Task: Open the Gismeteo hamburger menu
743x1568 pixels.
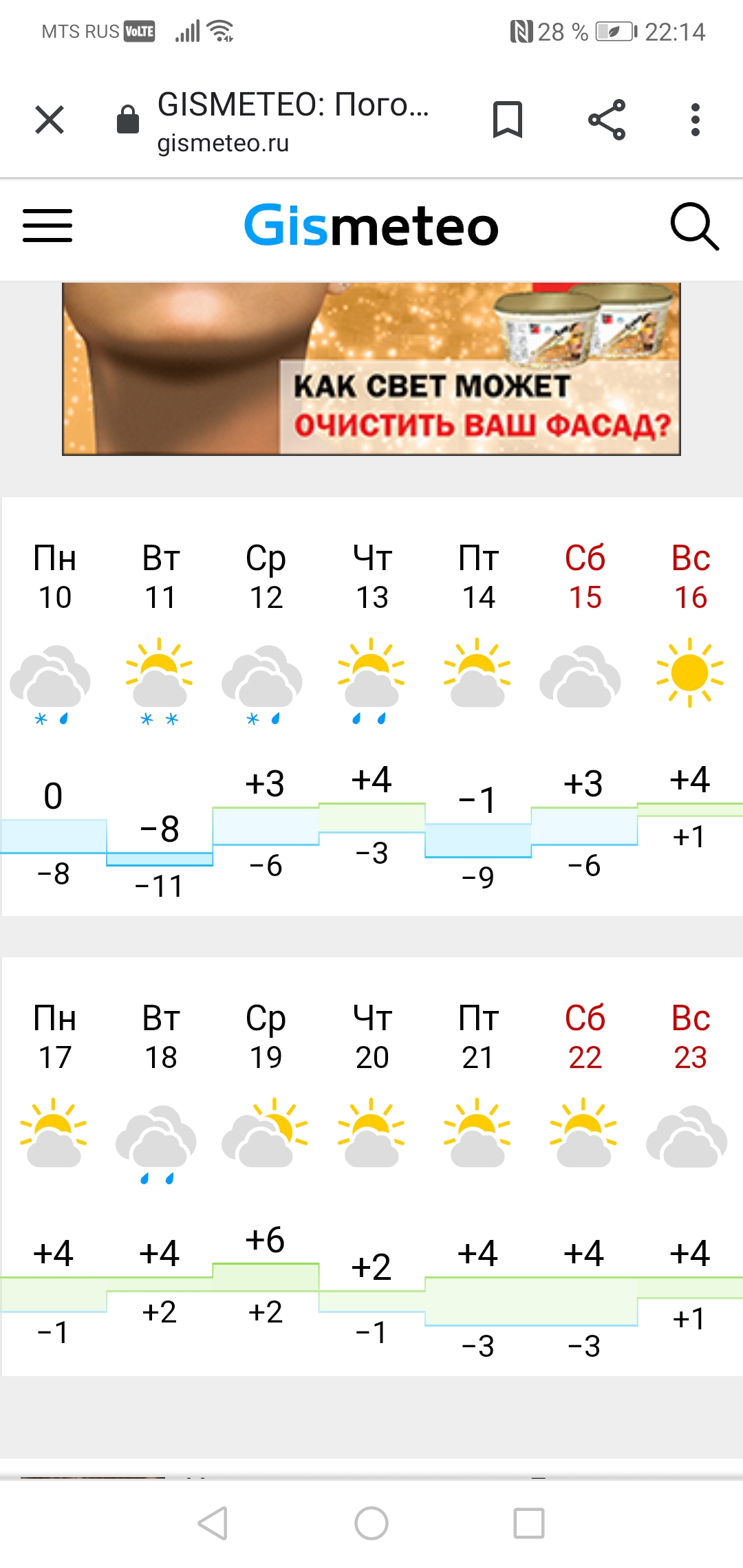Action: tap(47, 226)
